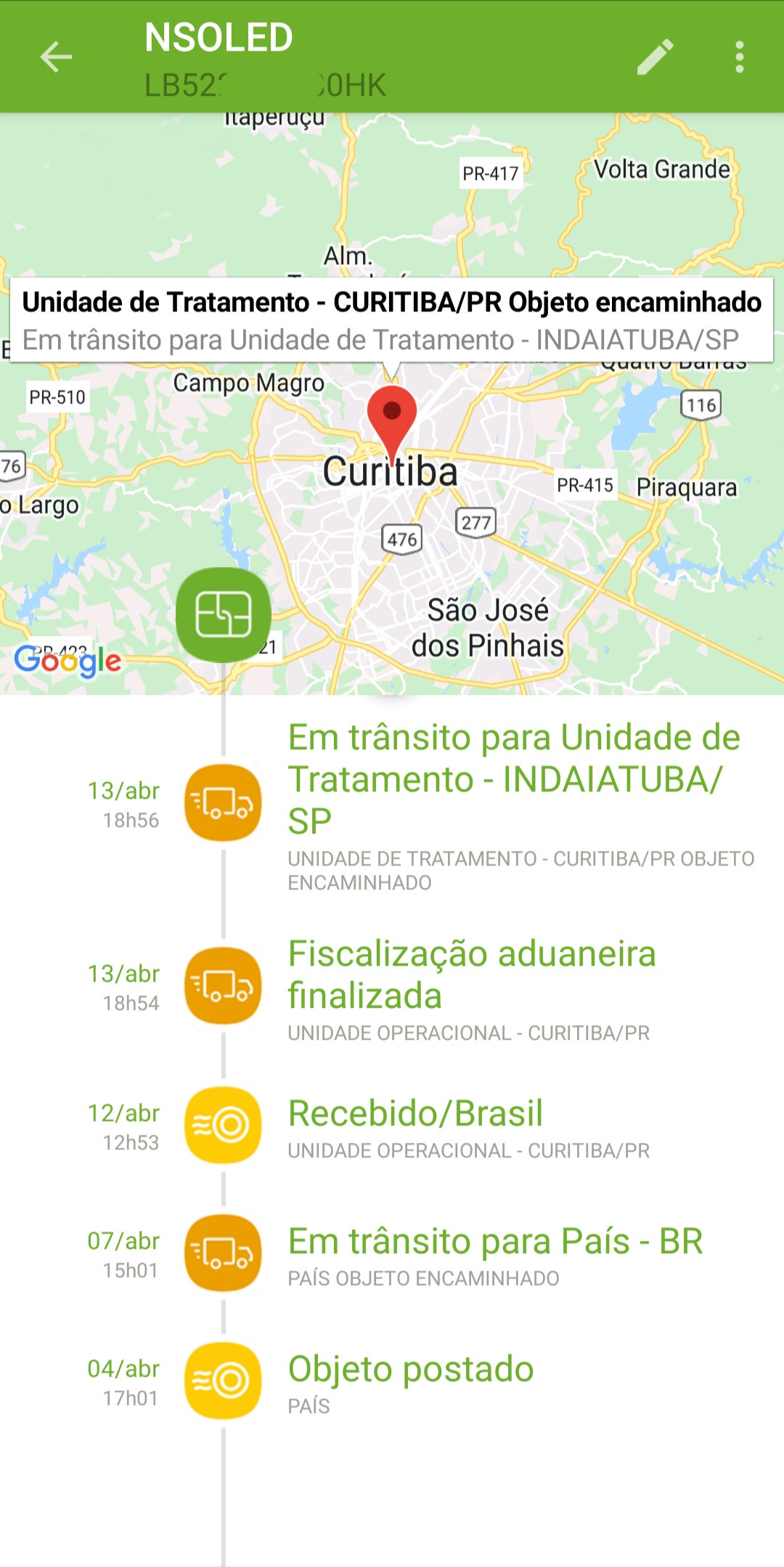
Task: Select the INDAIATUBA/SP transit event
Action: (x=392, y=805)
